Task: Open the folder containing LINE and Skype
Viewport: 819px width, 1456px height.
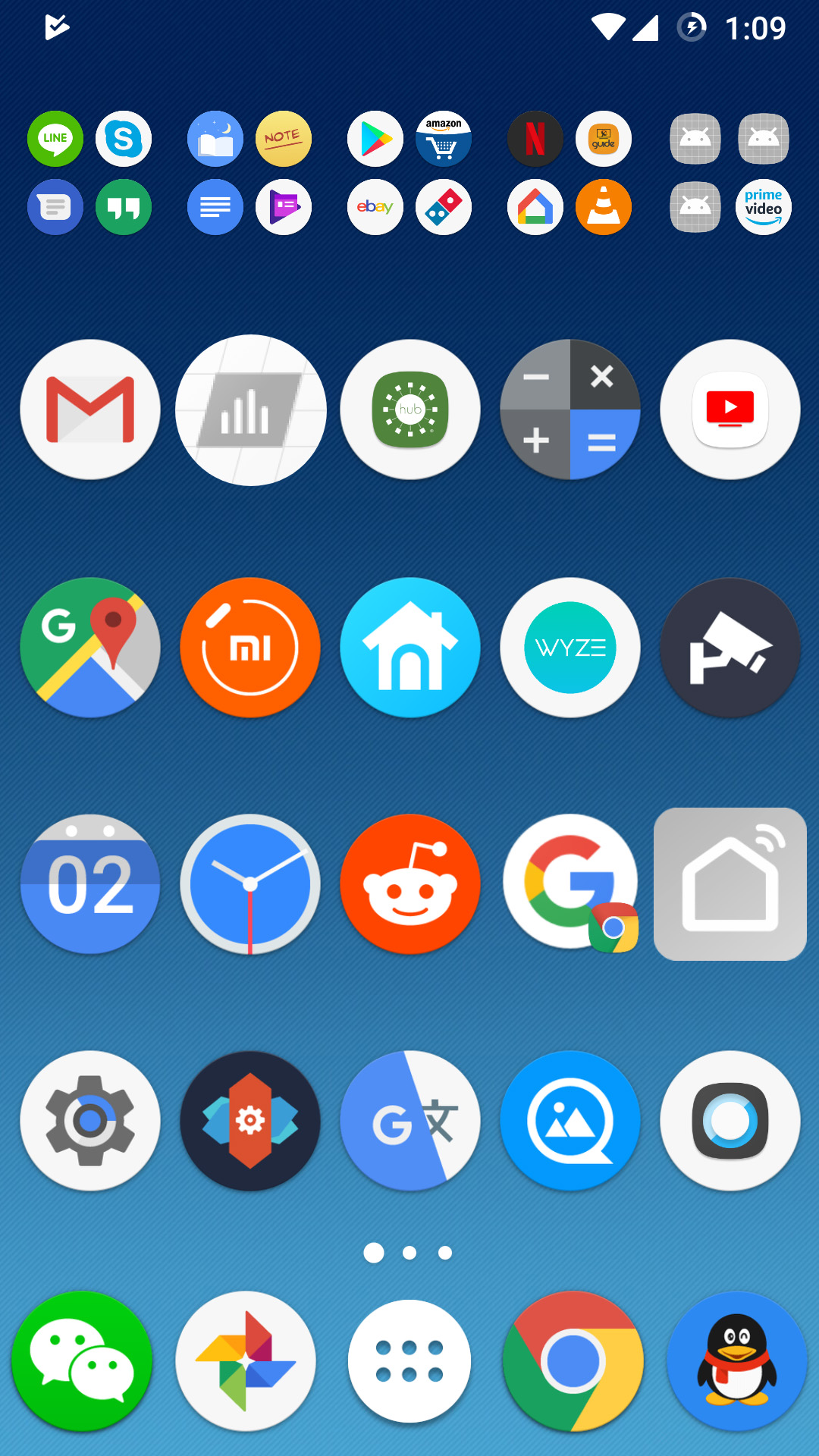Action: point(89,173)
